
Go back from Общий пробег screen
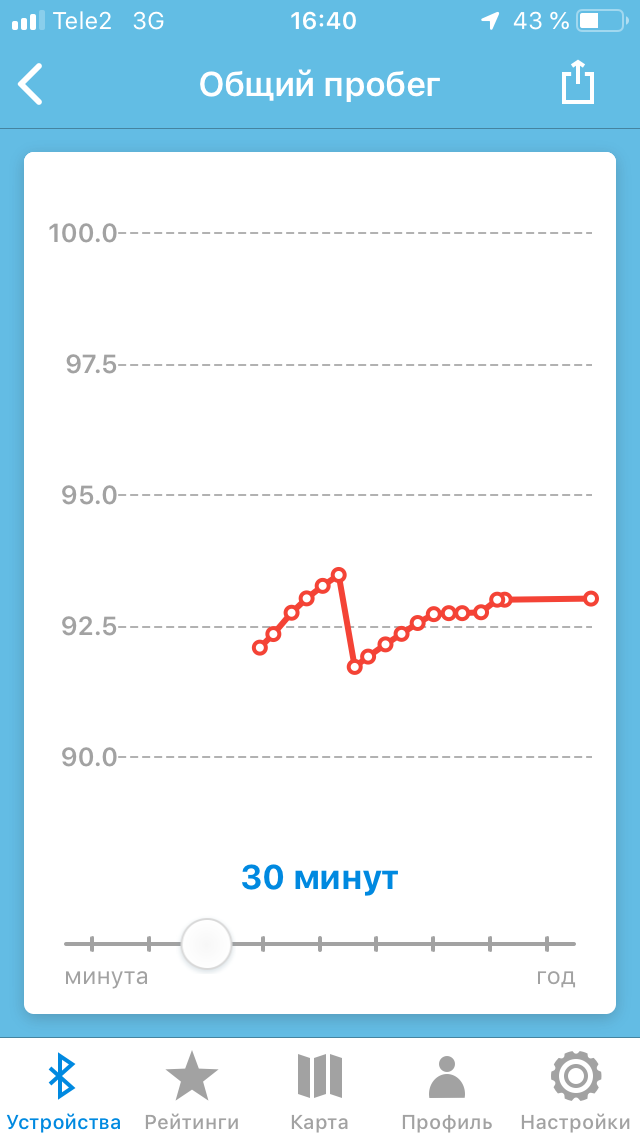(x=31, y=84)
